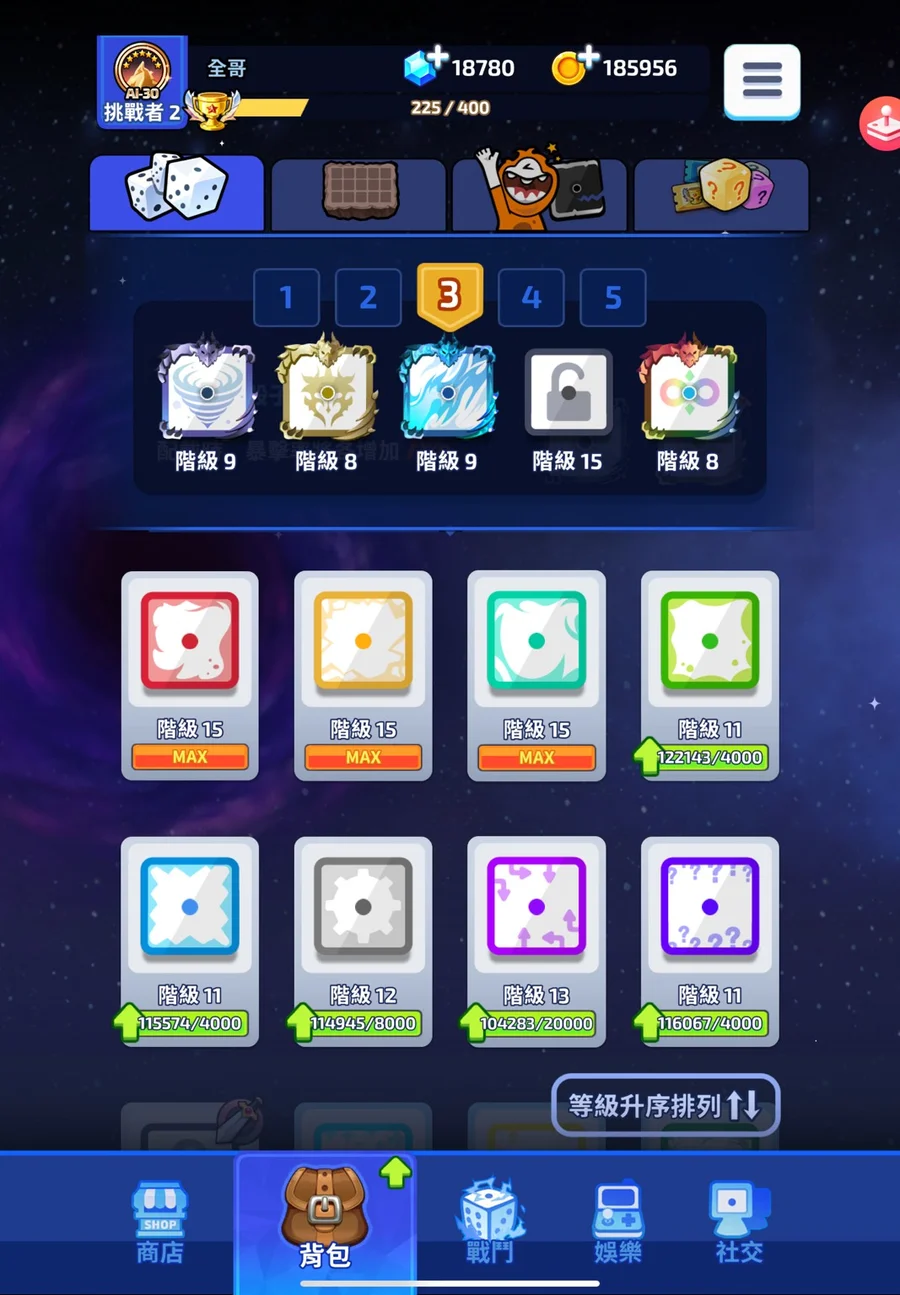Open the emote character tab
This screenshot has width=900, height=1295.
tap(539, 192)
